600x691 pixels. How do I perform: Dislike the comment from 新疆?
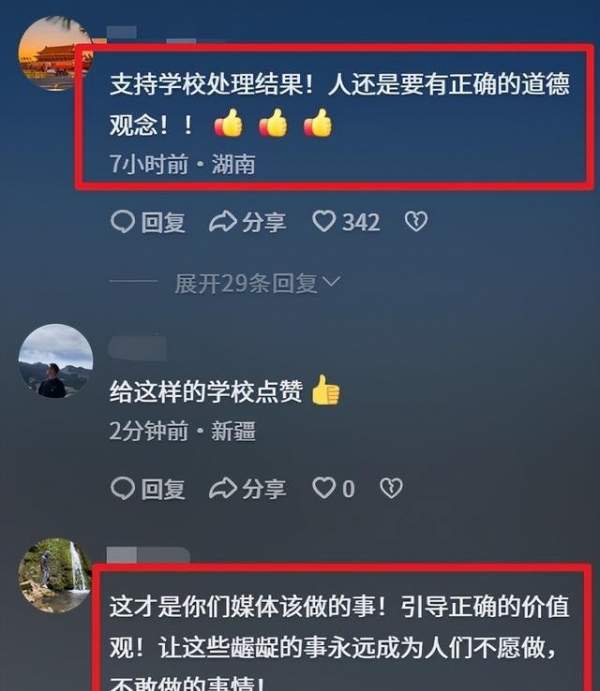tap(391, 488)
